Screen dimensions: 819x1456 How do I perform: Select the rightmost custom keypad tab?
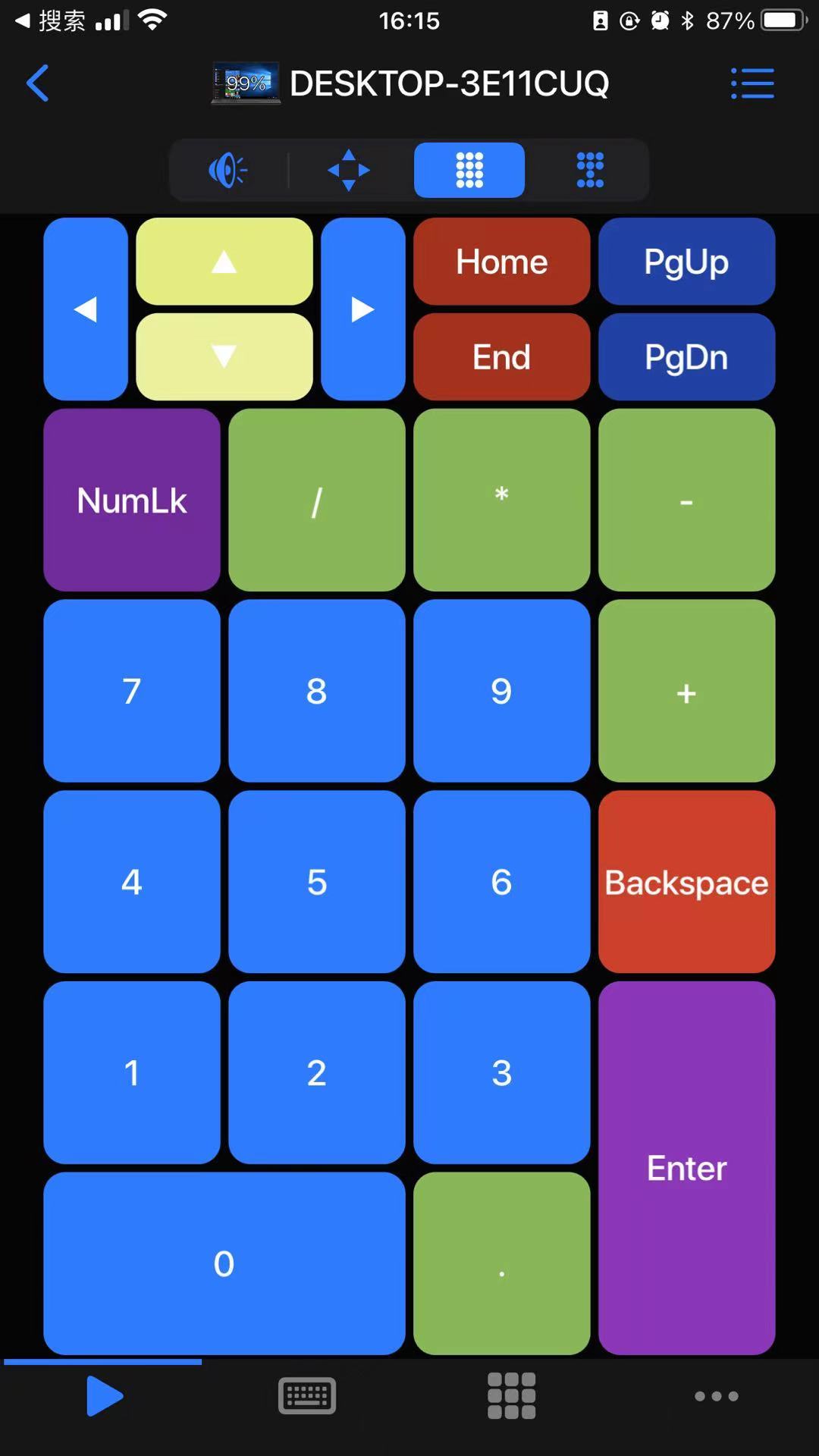[x=590, y=170]
